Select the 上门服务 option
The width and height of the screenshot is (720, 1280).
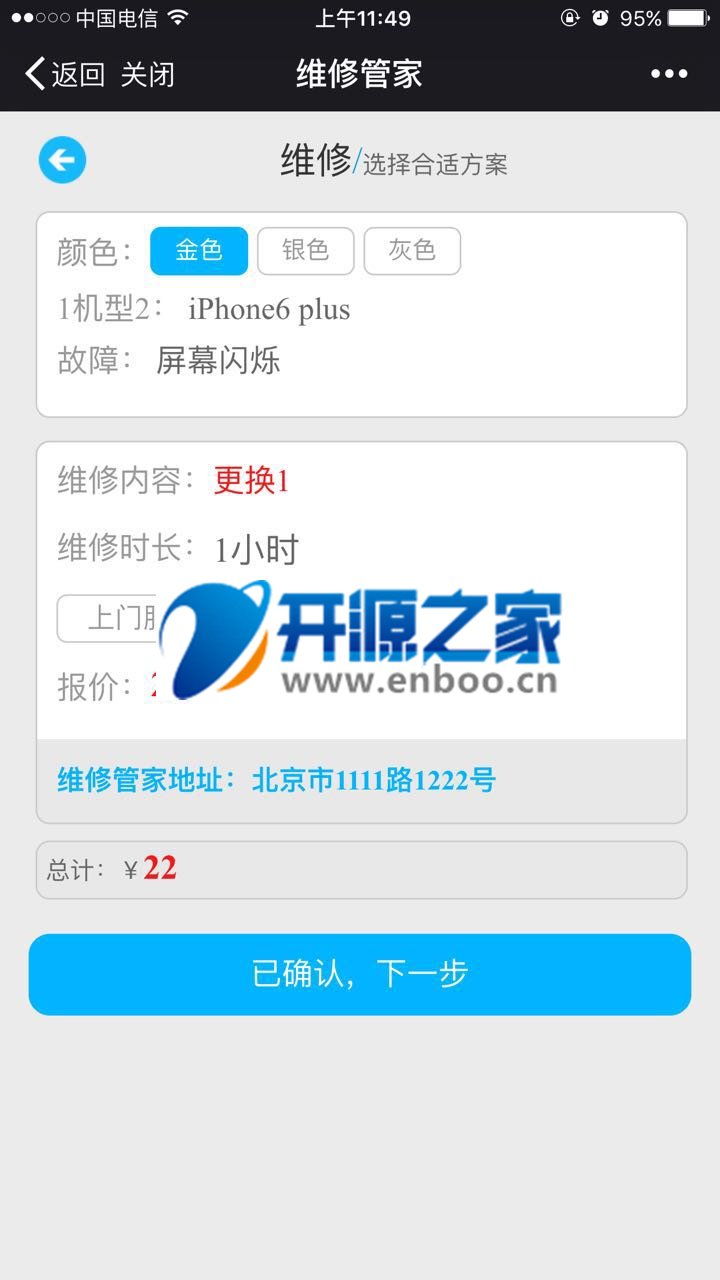[x=112, y=618]
